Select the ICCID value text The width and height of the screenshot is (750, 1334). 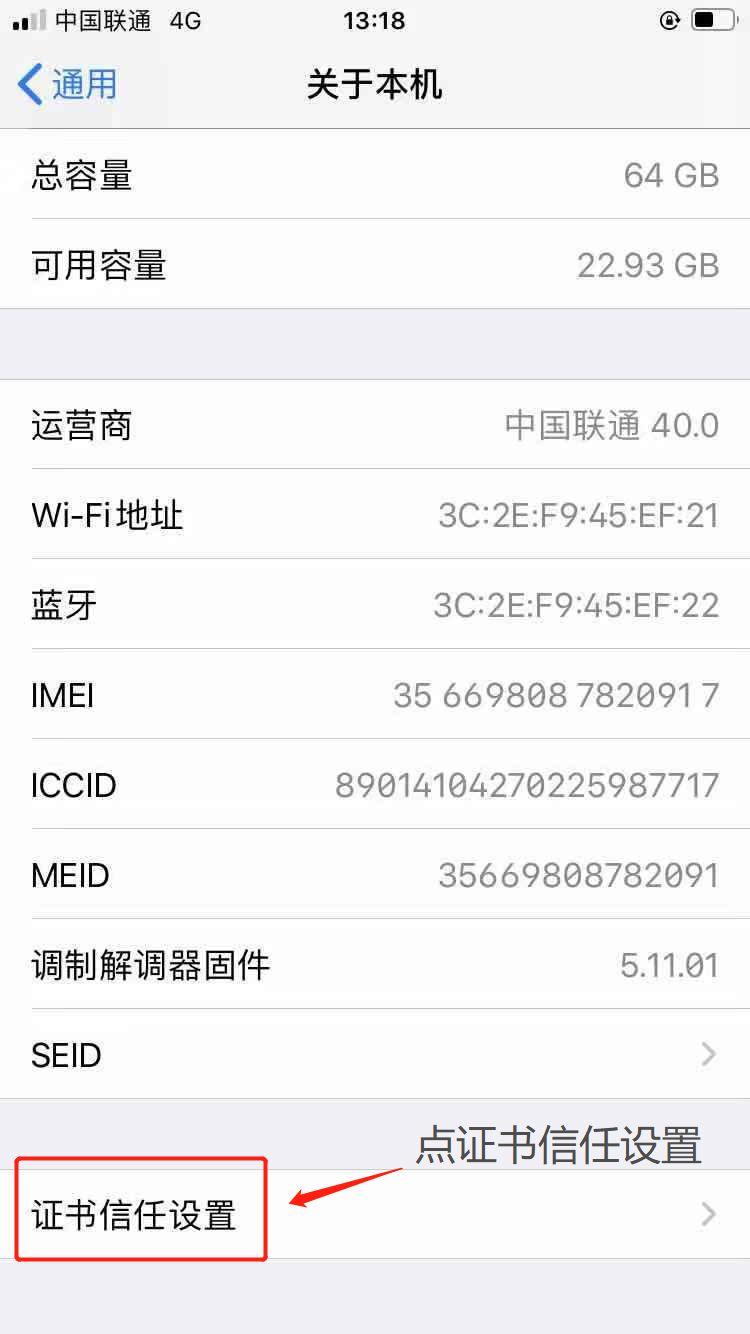click(x=529, y=785)
